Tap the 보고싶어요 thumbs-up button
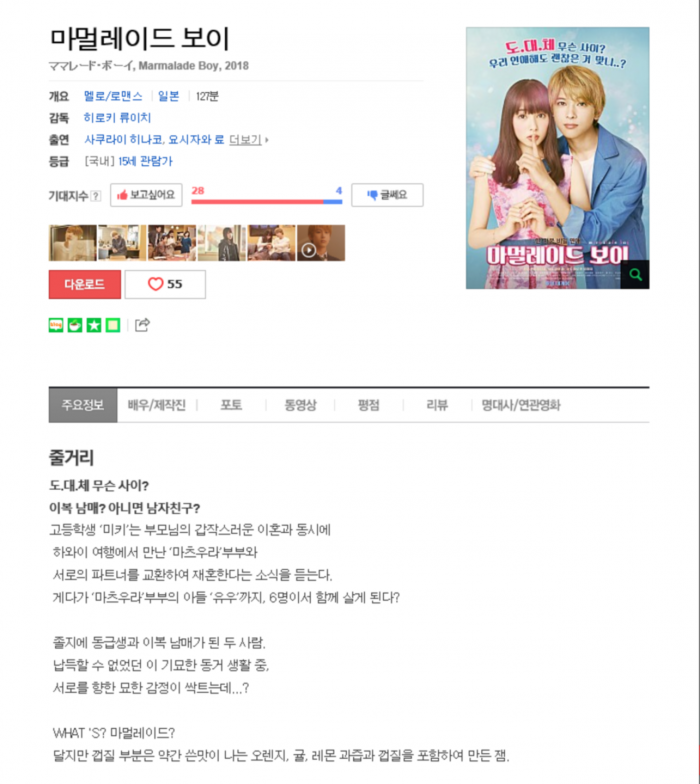700x784 pixels. (x=147, y=195)
